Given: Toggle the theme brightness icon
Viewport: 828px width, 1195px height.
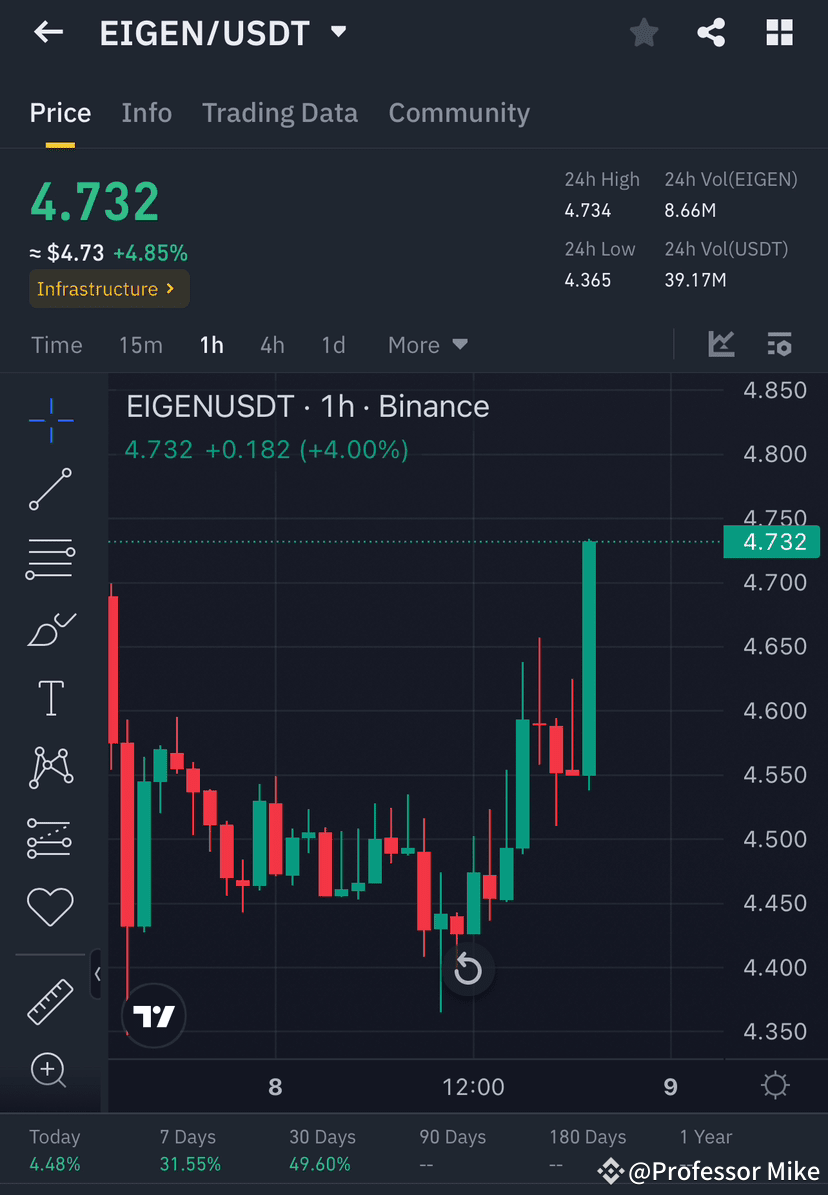Looking at the screenshot, I should (774, 1084).
